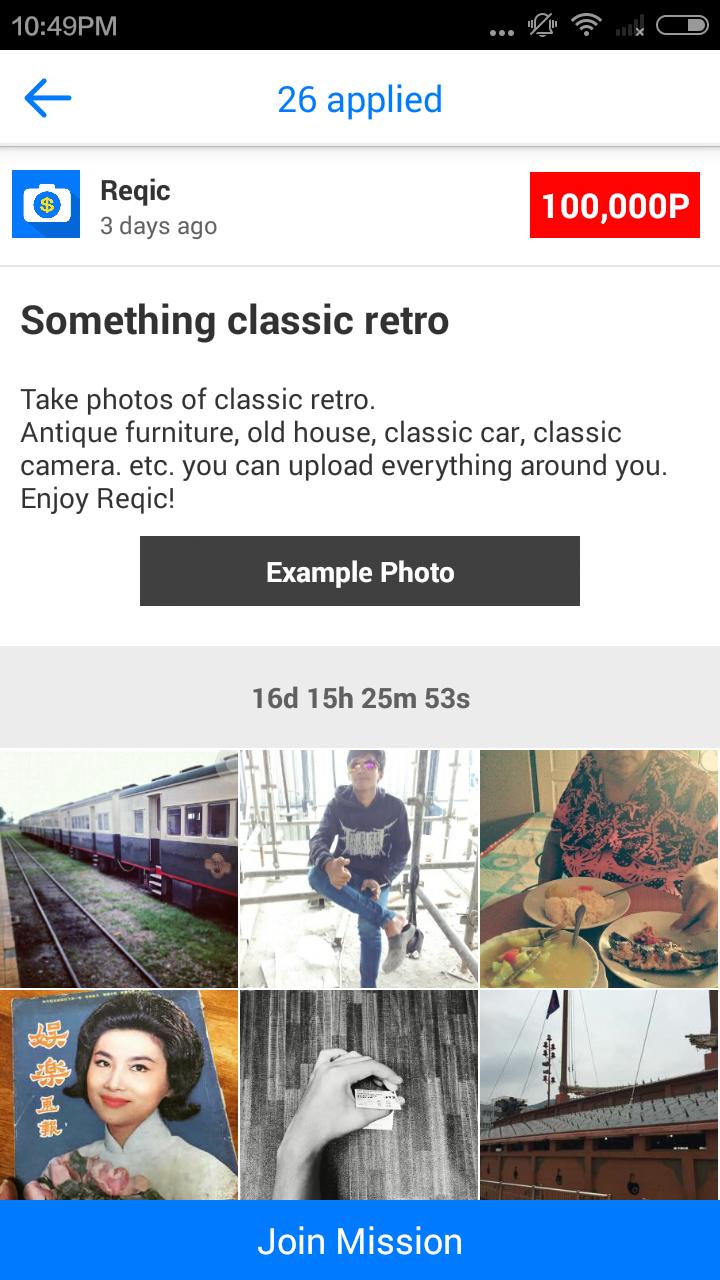Open the vintage train photo thumbnail
Viewport: 720px width, 1280px height.
pyautogui.click(x=118, y=868)
